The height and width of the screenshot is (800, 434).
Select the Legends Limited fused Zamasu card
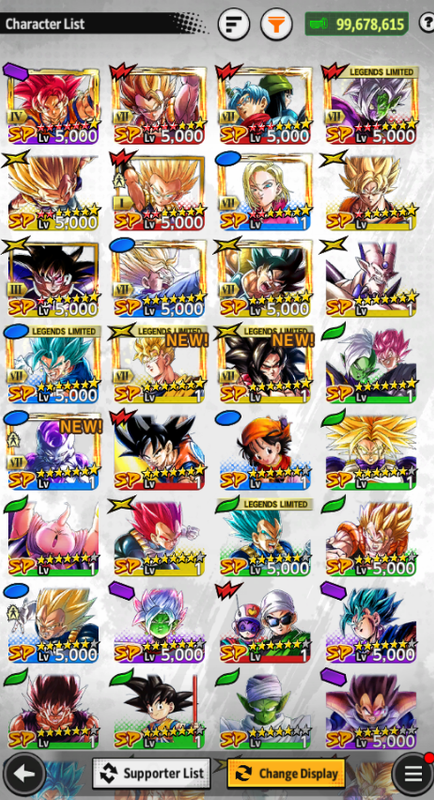[x=371, y=105]
